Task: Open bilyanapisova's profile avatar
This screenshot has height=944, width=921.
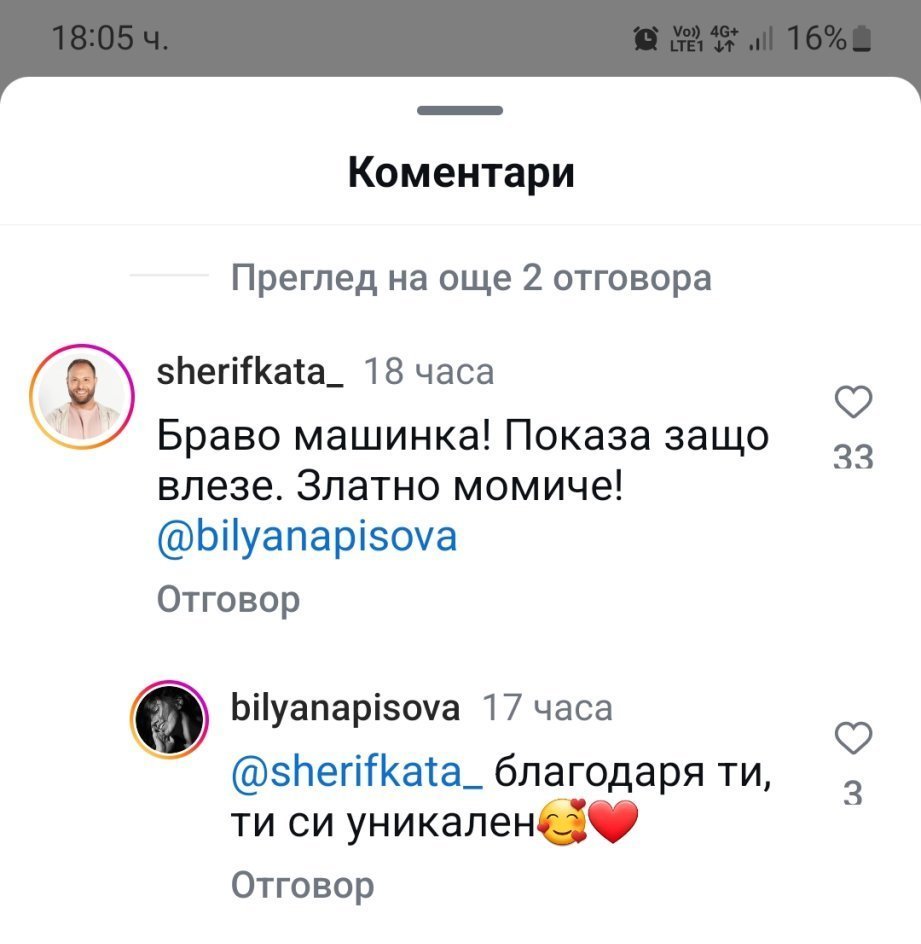Action: pyautogui.click(x=170, y=722)
